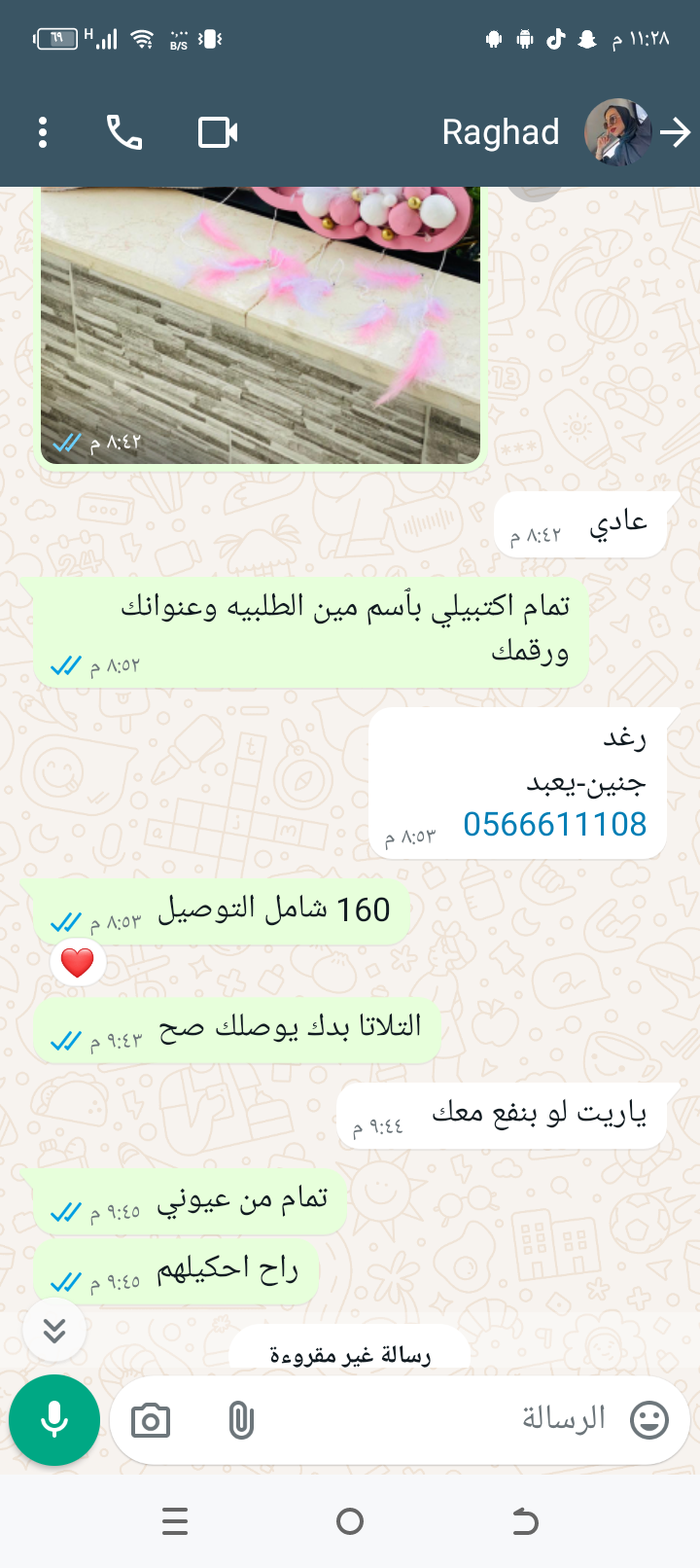Open the camera to send a photo

(x=151, y=1421)
